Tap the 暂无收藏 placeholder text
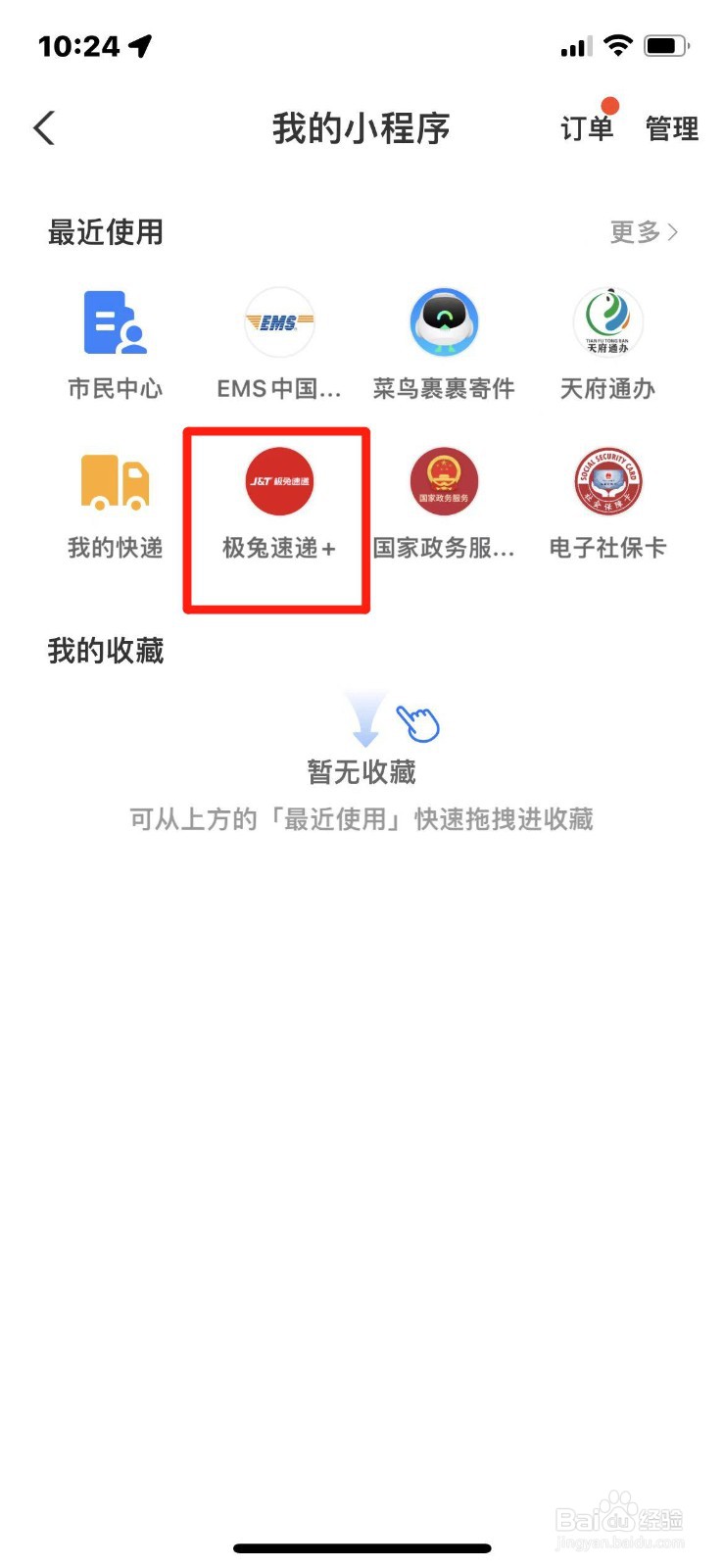The height and width of the screenshot is (1568, 724). [362, 772]
